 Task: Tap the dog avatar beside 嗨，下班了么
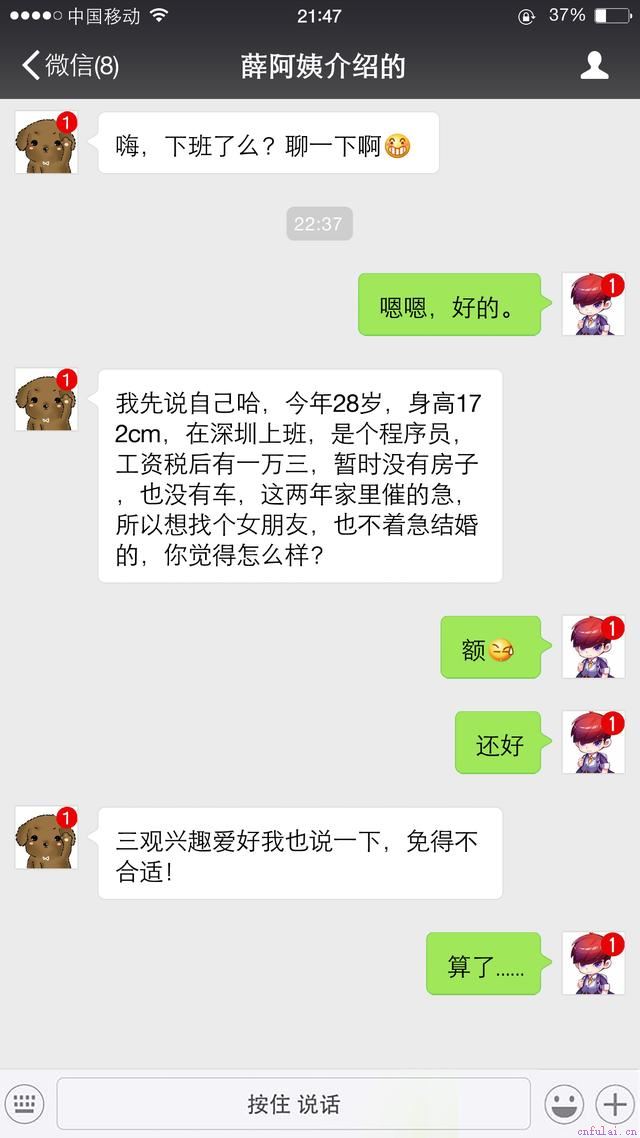click(x=46, y=144)
